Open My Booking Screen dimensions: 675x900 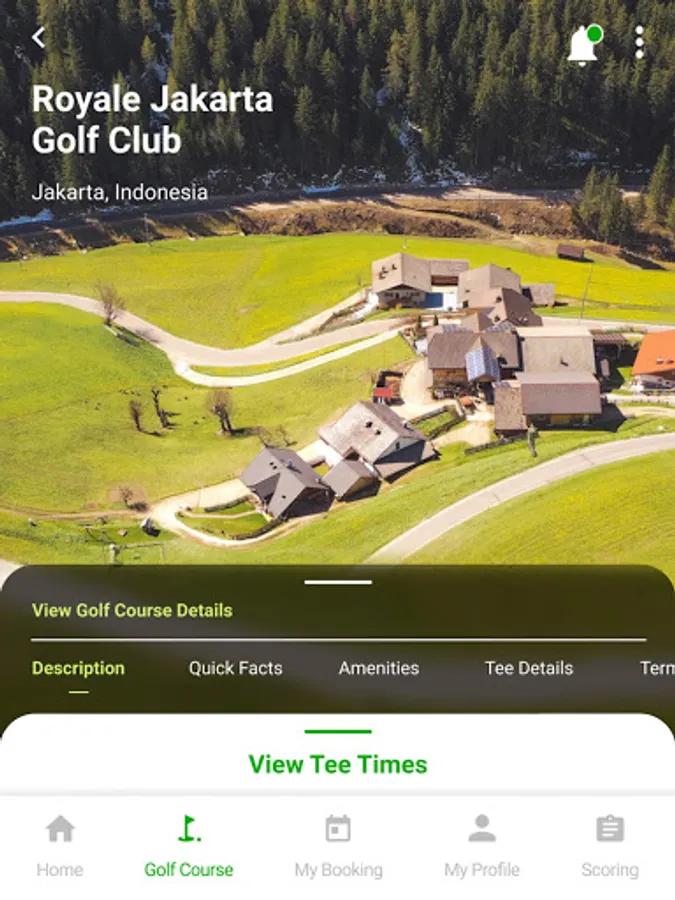pyautogui.click(x=338, y=846)
